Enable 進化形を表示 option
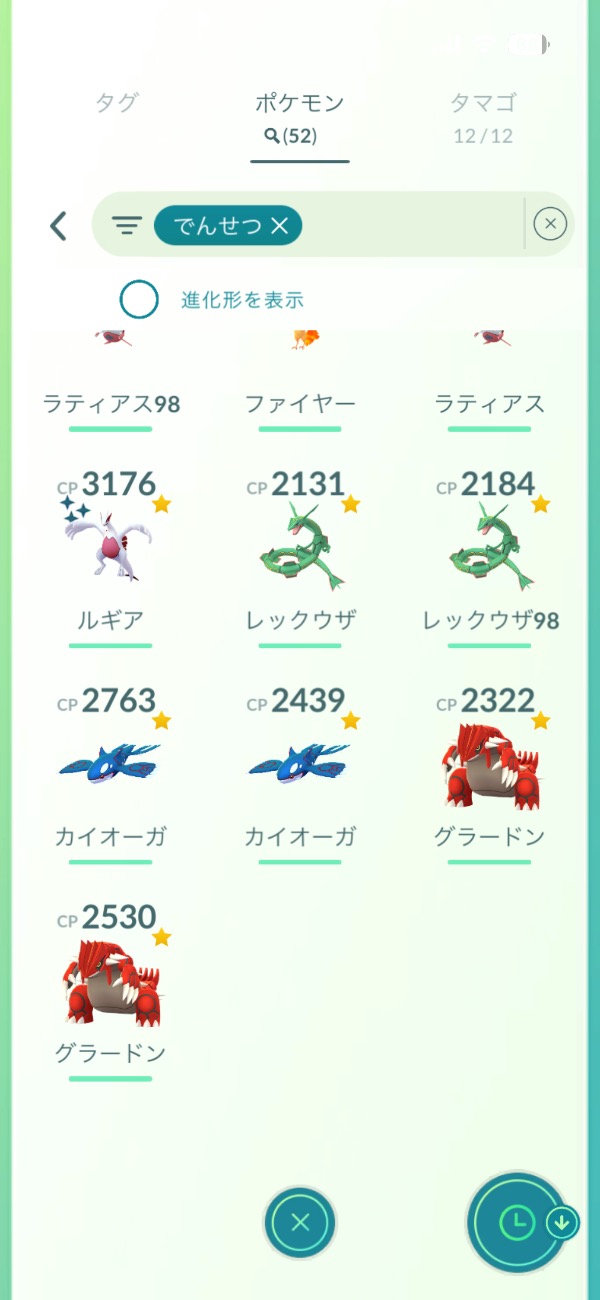 pyautogui.click(x=140, y=299)
